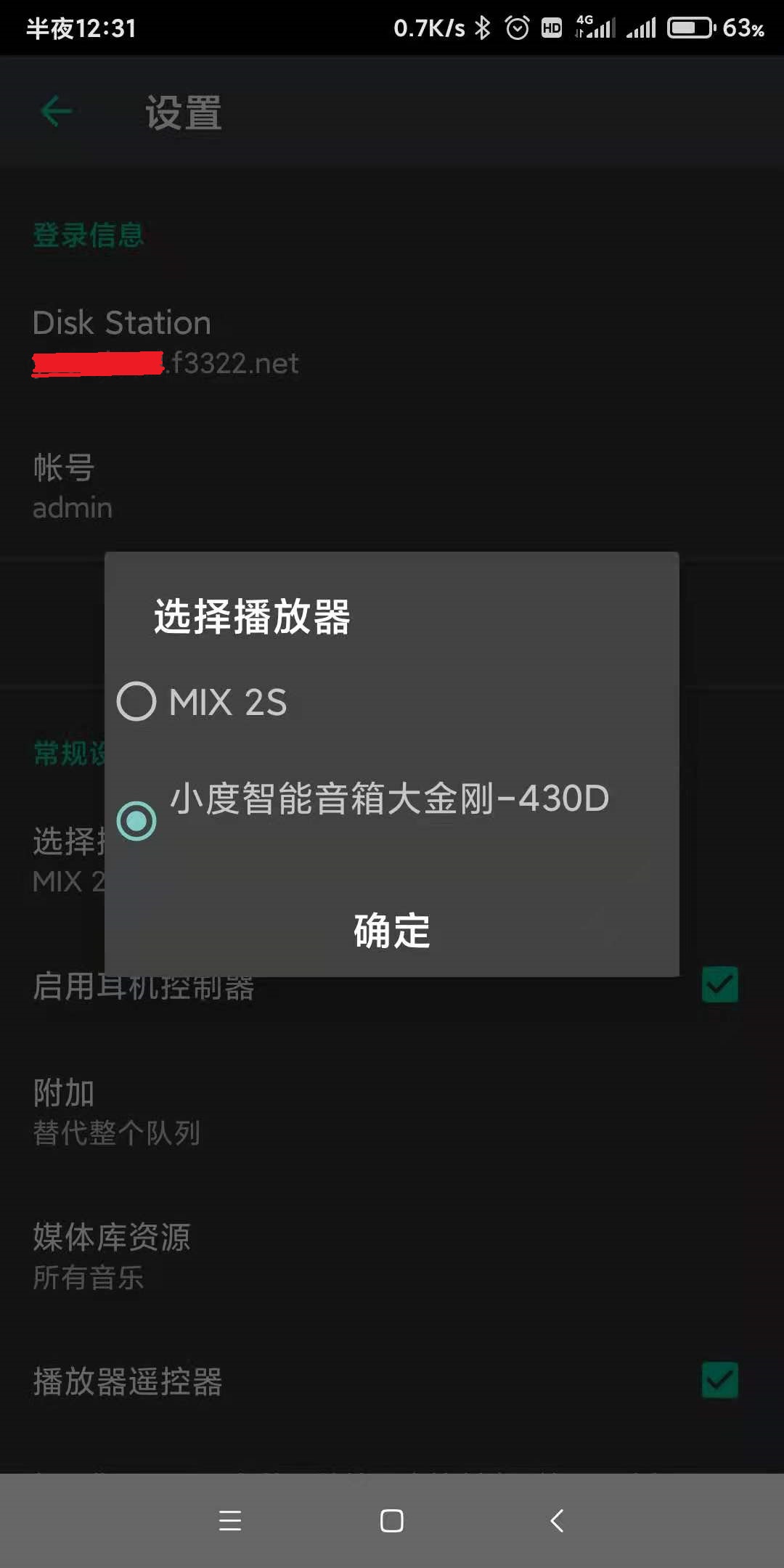Confirm player selection with 确定 button

391,934
